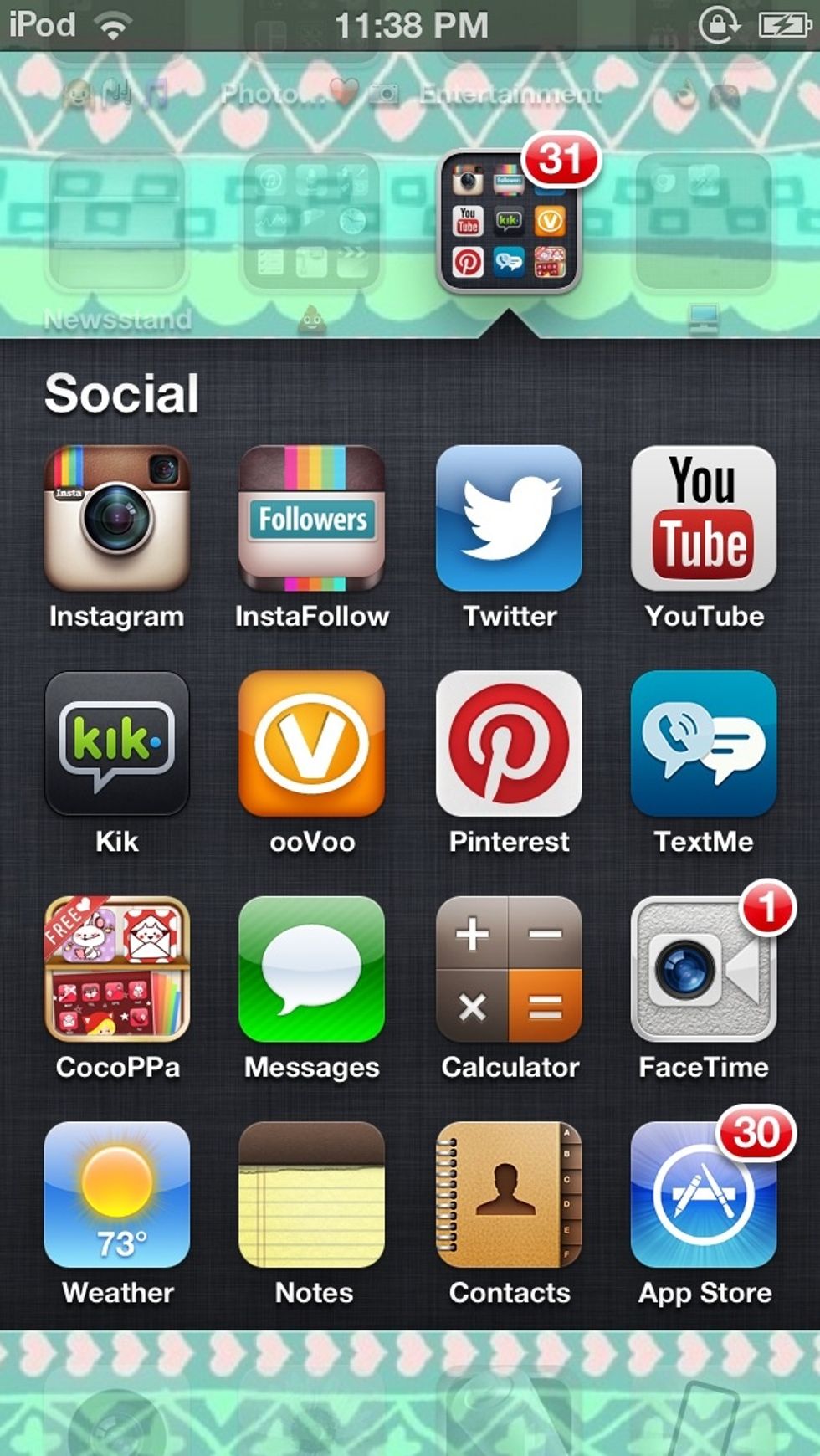Open Contacts
820x1456 pixels.
pos(509,1197)
